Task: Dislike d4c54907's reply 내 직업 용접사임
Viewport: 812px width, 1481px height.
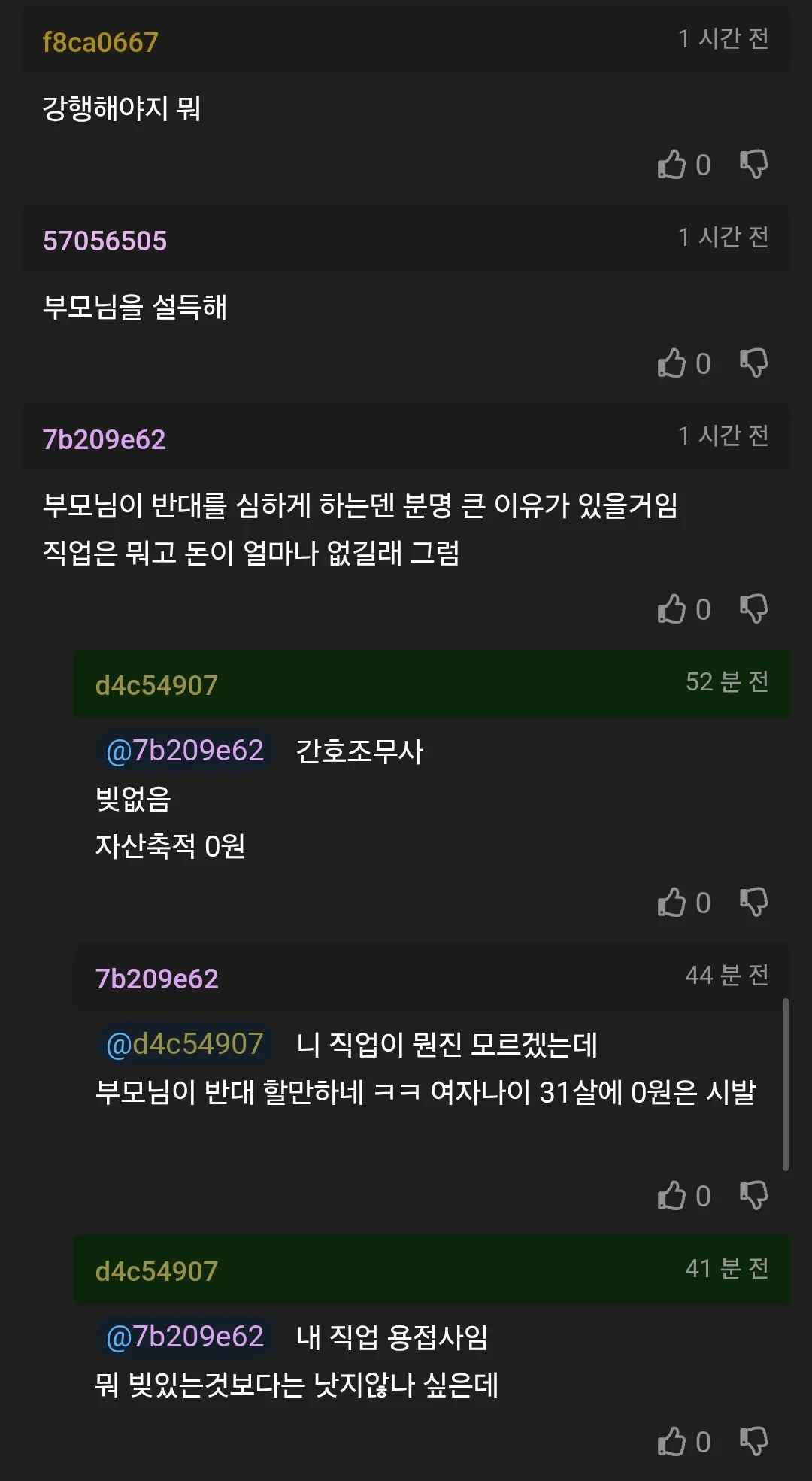Action: (x=753, y=1441)
